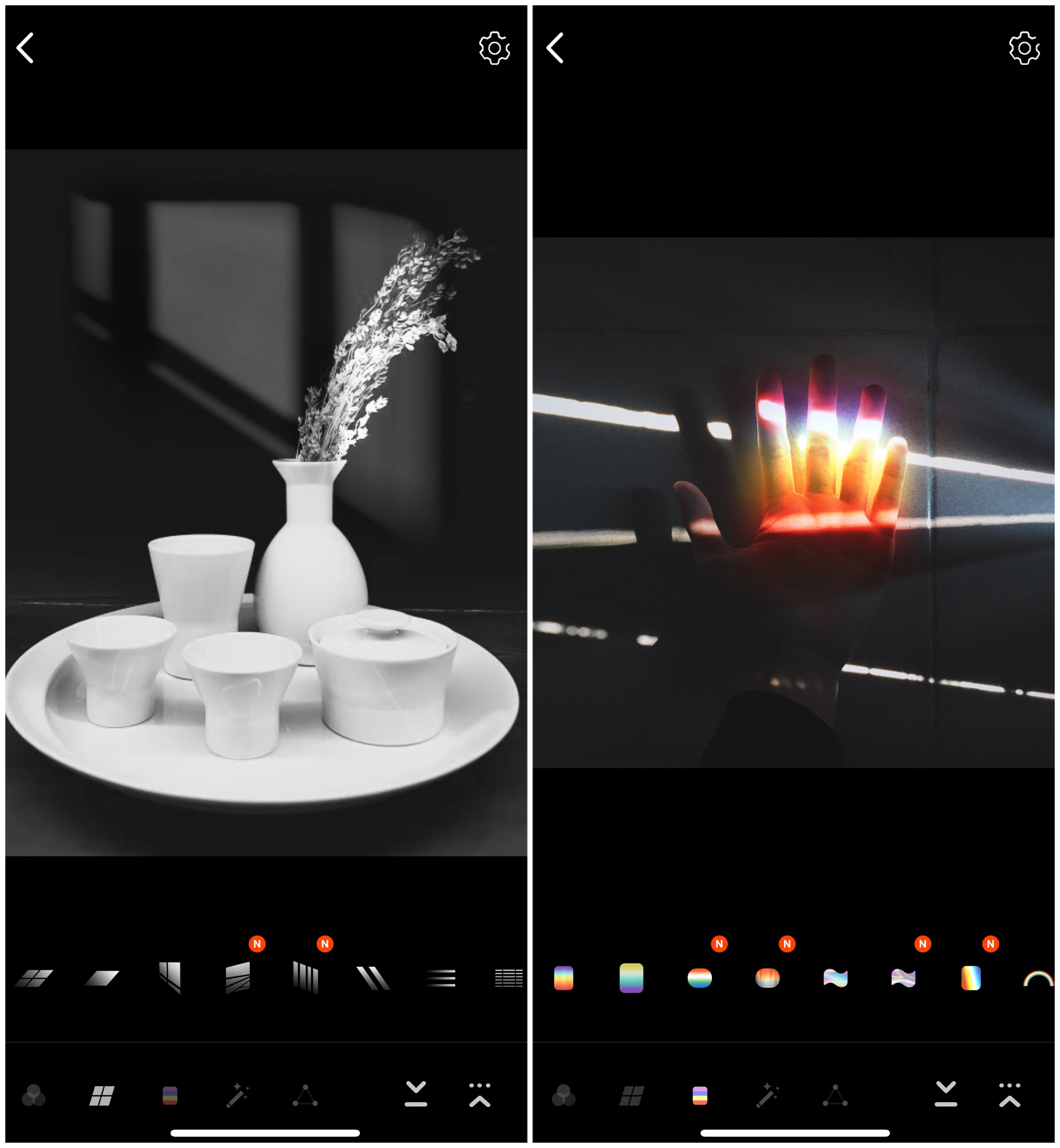Choose the diagonal stripes light effect
Viewport: 1060px width, 1148px height.
[373, 978]
